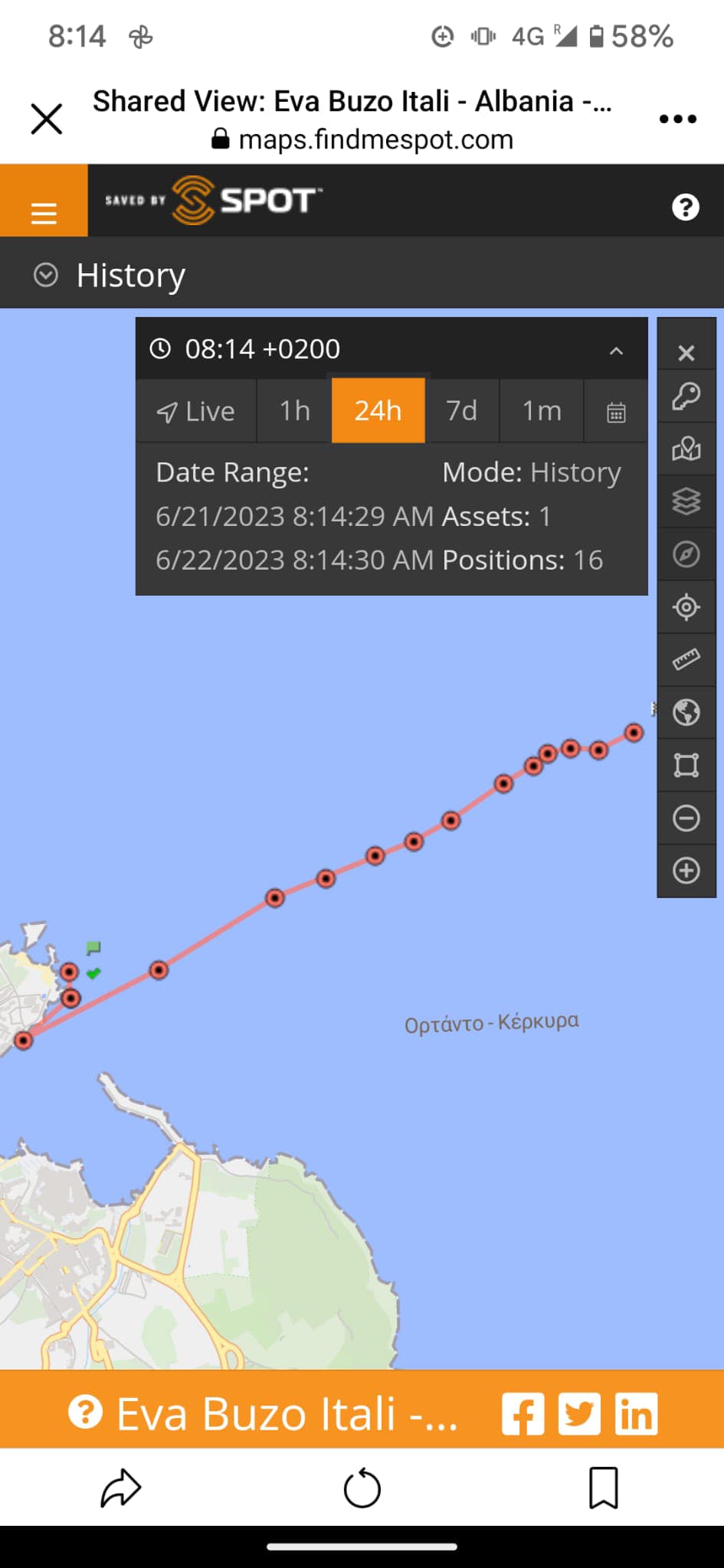This screenshot has height=1568, width=724.
Task: Collapse the time panel chevron
Action: click(616, 351)
